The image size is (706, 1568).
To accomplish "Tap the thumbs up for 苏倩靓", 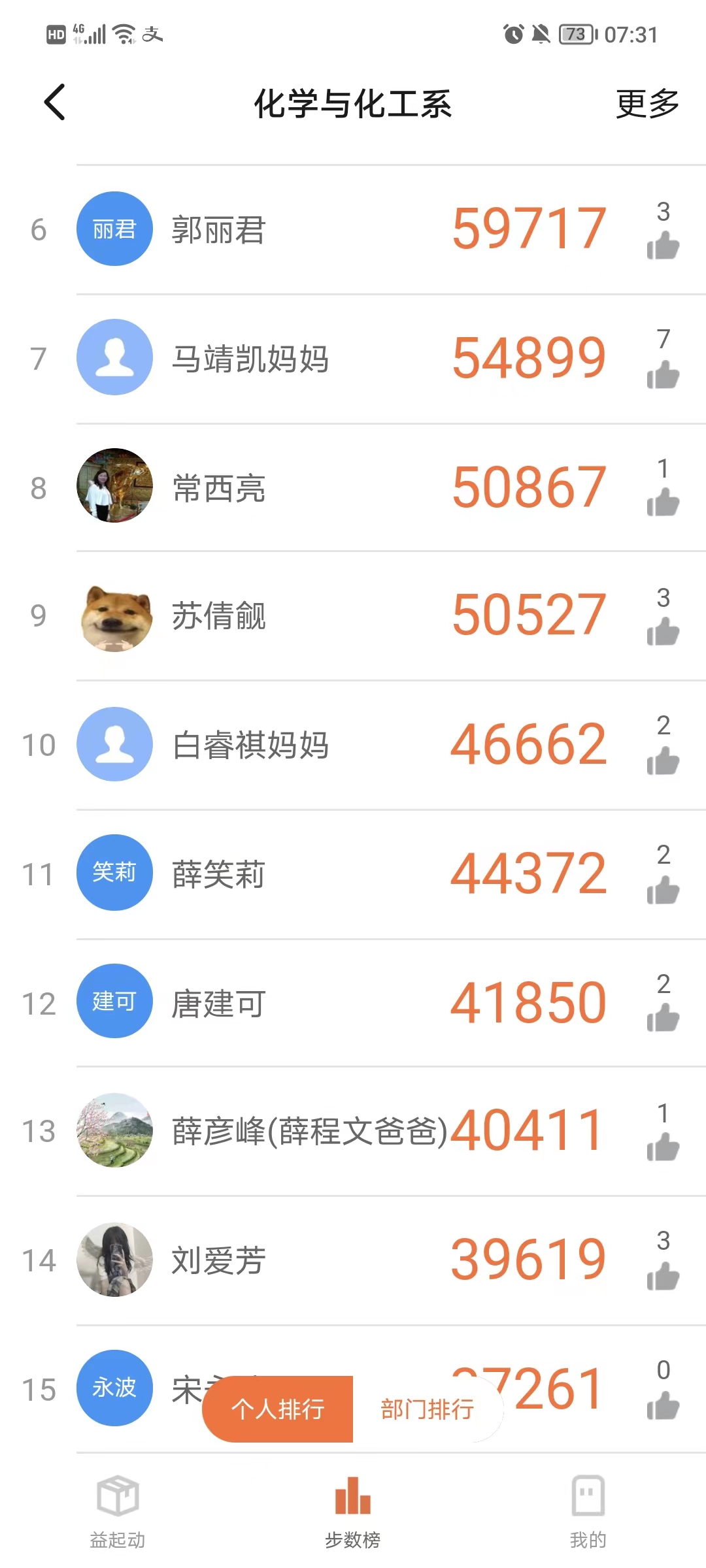I will click(663, 632).
